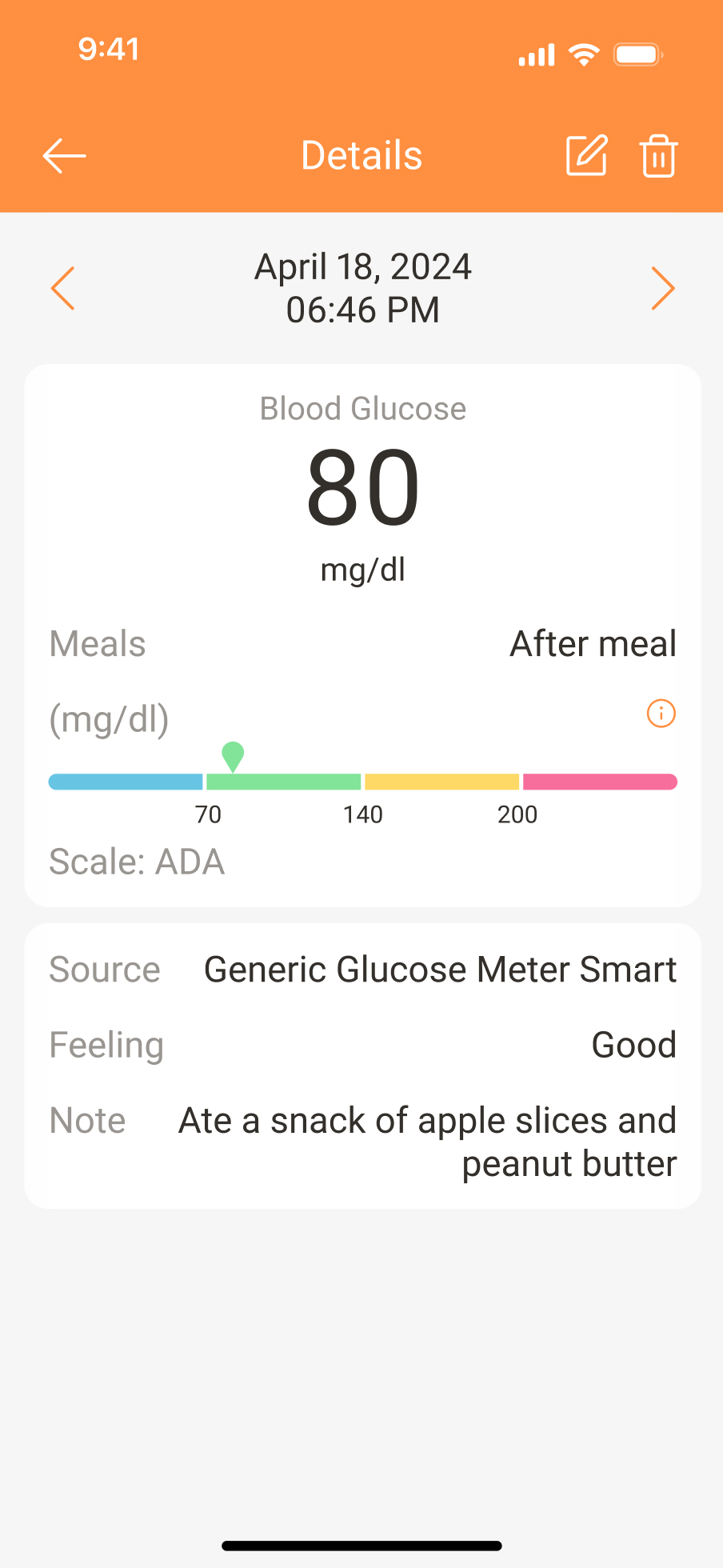Tap the Feeling value showing Good
This screenshot has width=723, height=1568.
[633, 1045]
